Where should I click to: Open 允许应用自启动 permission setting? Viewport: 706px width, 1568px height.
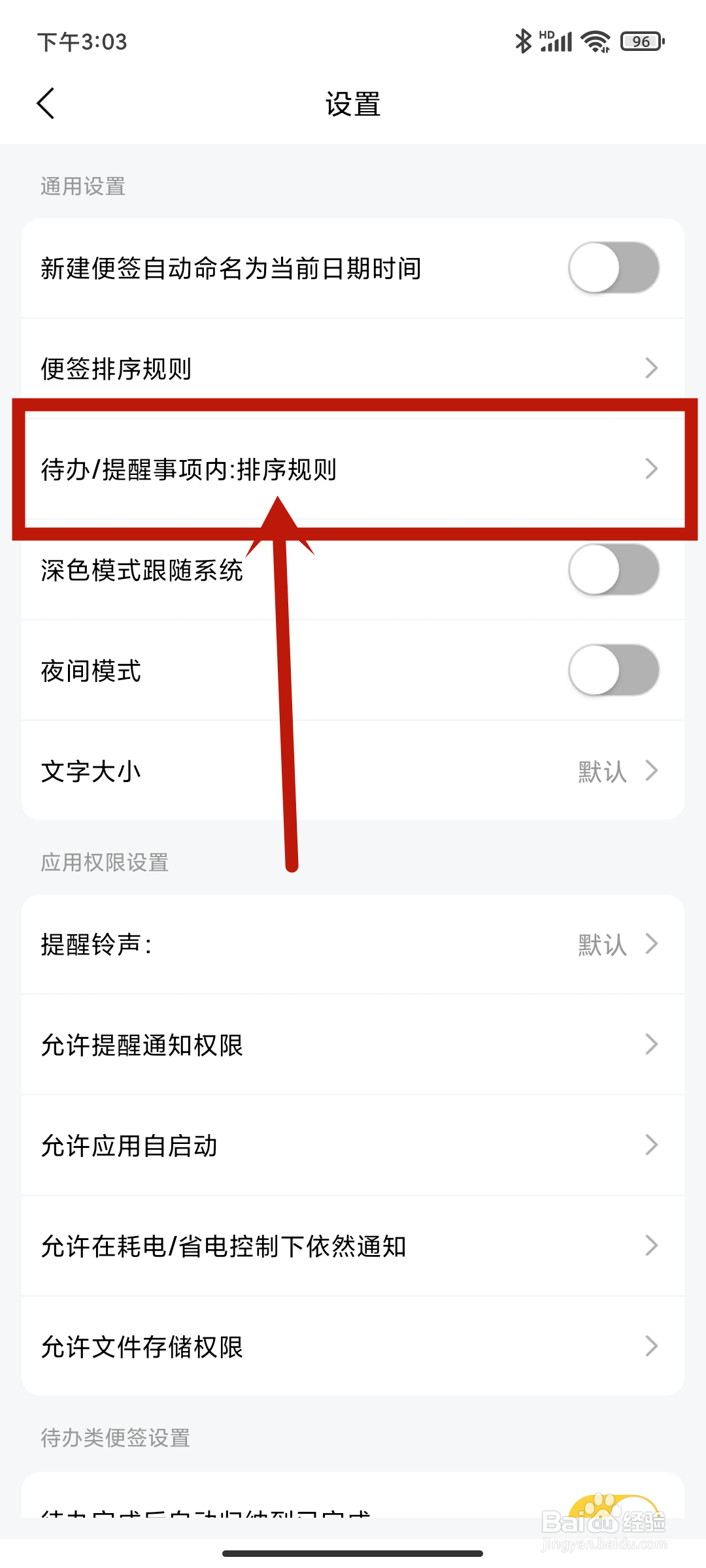[353, 1145]
